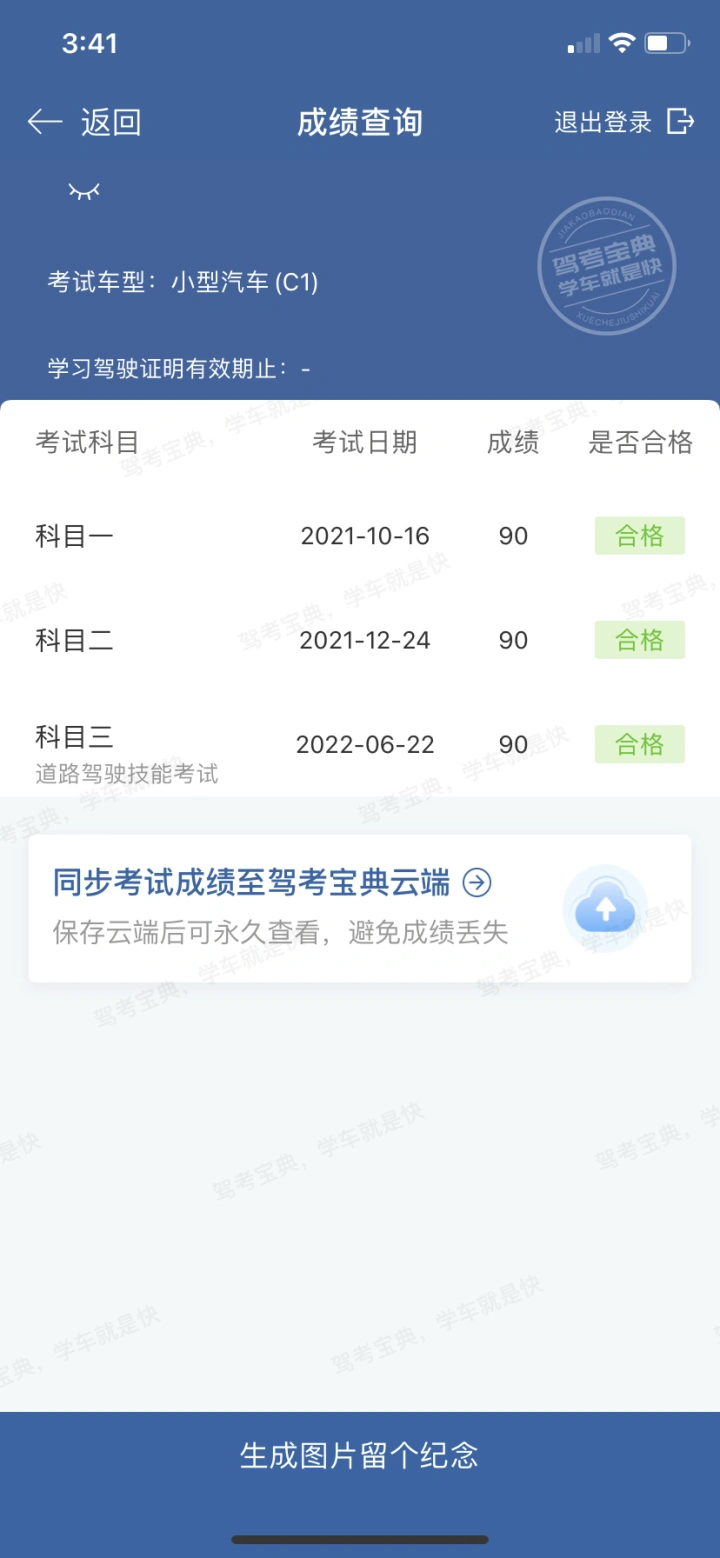The width and height of the screenshot is (720, 1558).
Task: Go back using the 返回 arrow
Action: [x=84, y=122]
